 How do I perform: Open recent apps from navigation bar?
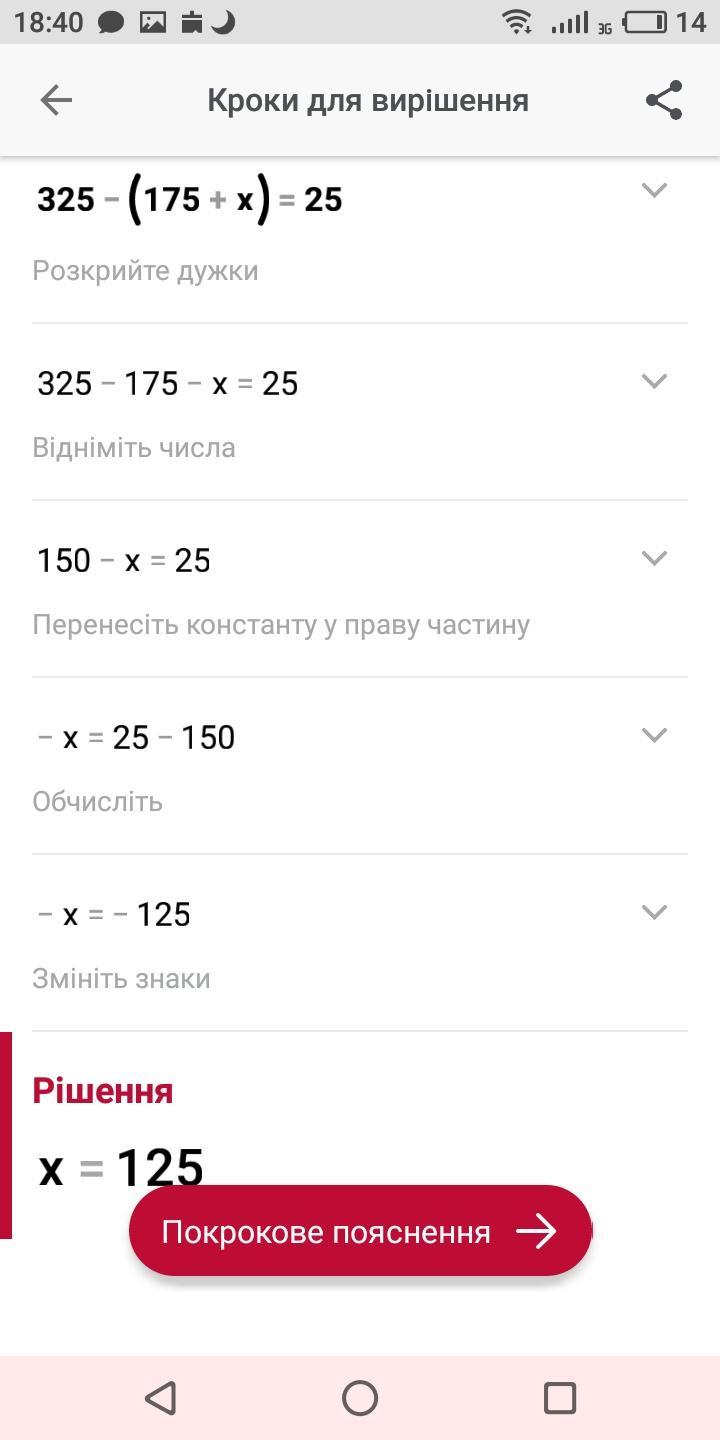point(560,1397)
